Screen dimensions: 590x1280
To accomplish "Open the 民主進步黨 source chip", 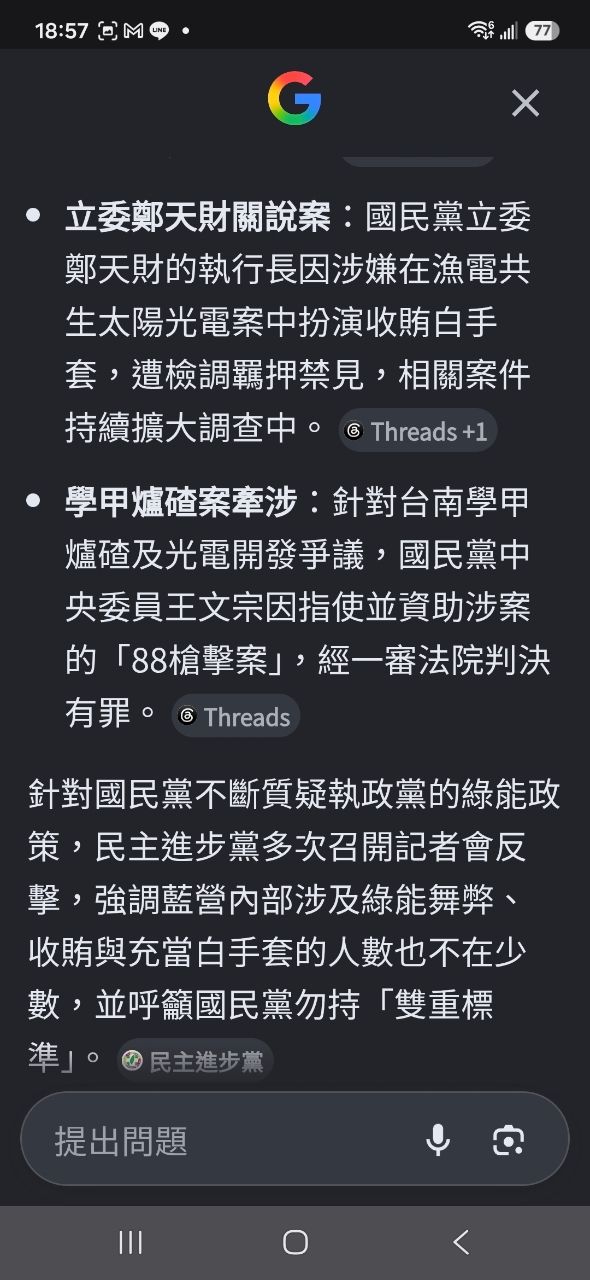I will tap(195, 1060).
